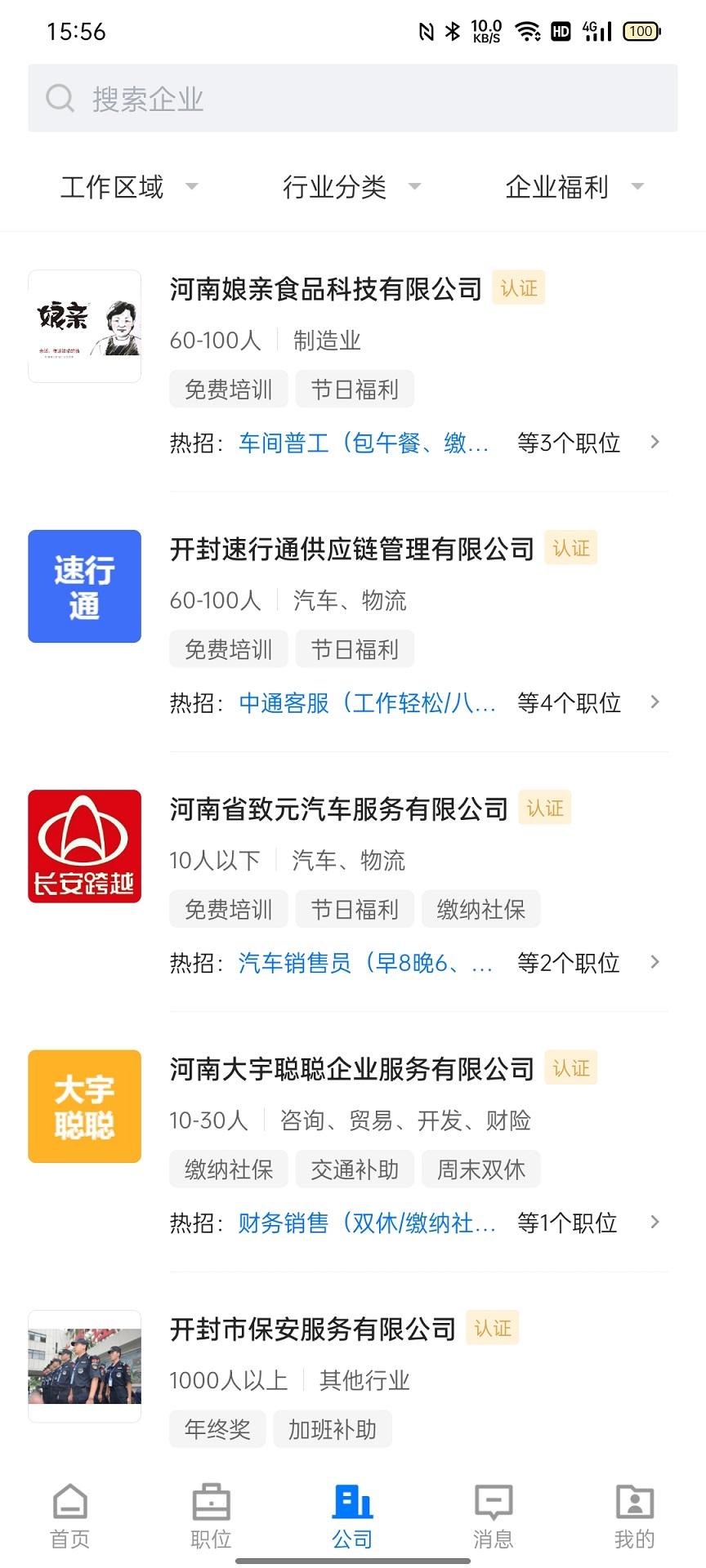Switch to the 职位 bottom tab
The image size is (706, 1568).
click(x=210, y=1515)
